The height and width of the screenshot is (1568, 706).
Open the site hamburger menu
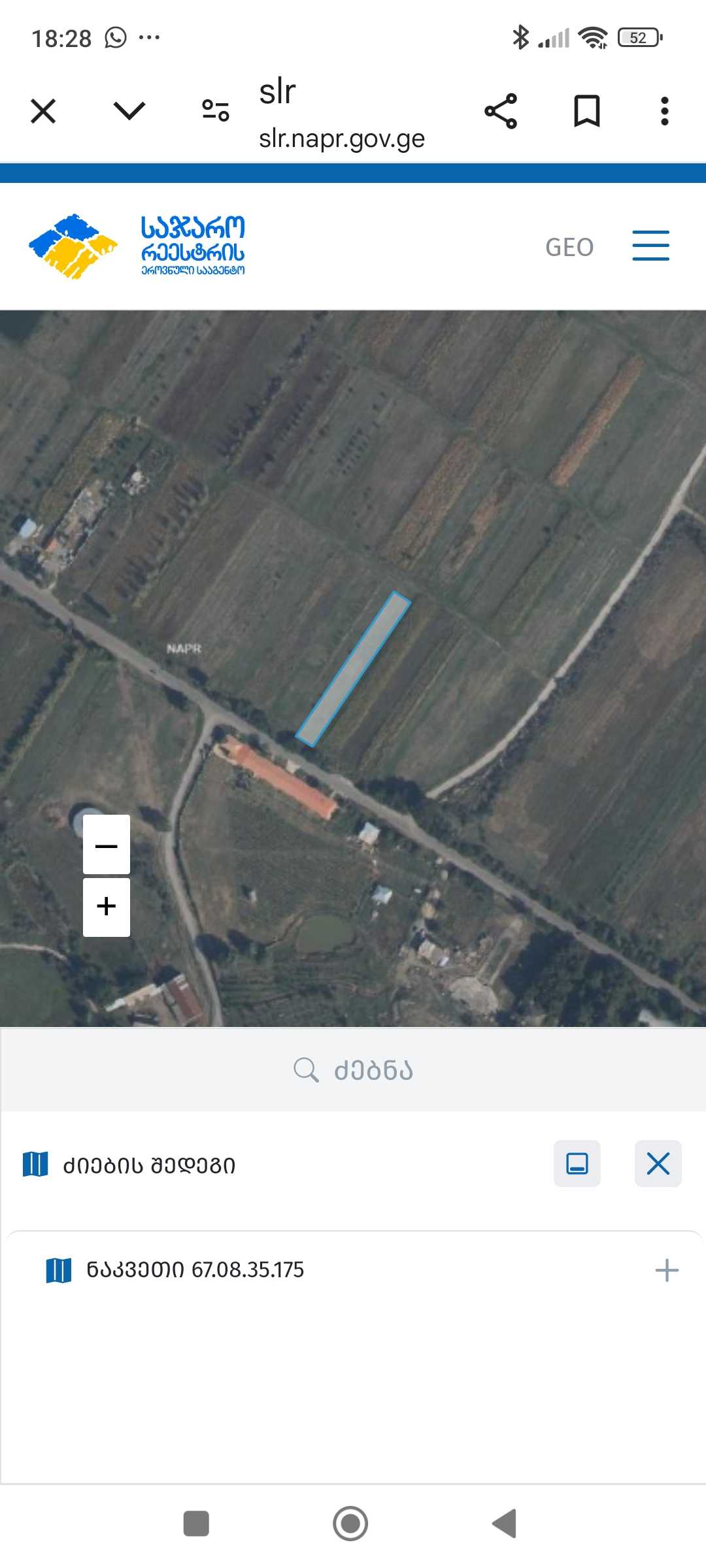(x=650, y=246)
